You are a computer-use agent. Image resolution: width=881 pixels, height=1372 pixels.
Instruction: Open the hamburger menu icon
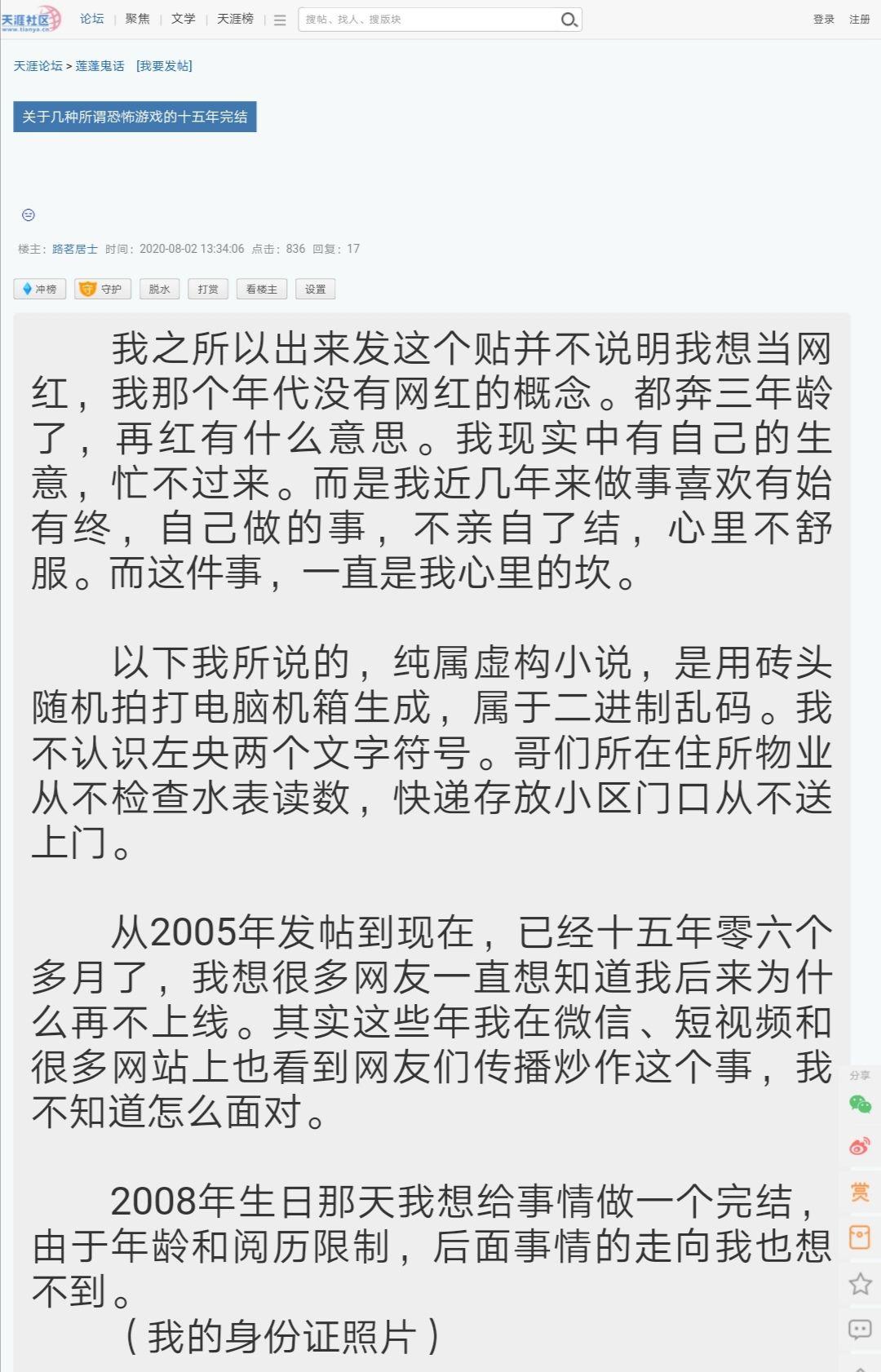click(x=280, y=20)
